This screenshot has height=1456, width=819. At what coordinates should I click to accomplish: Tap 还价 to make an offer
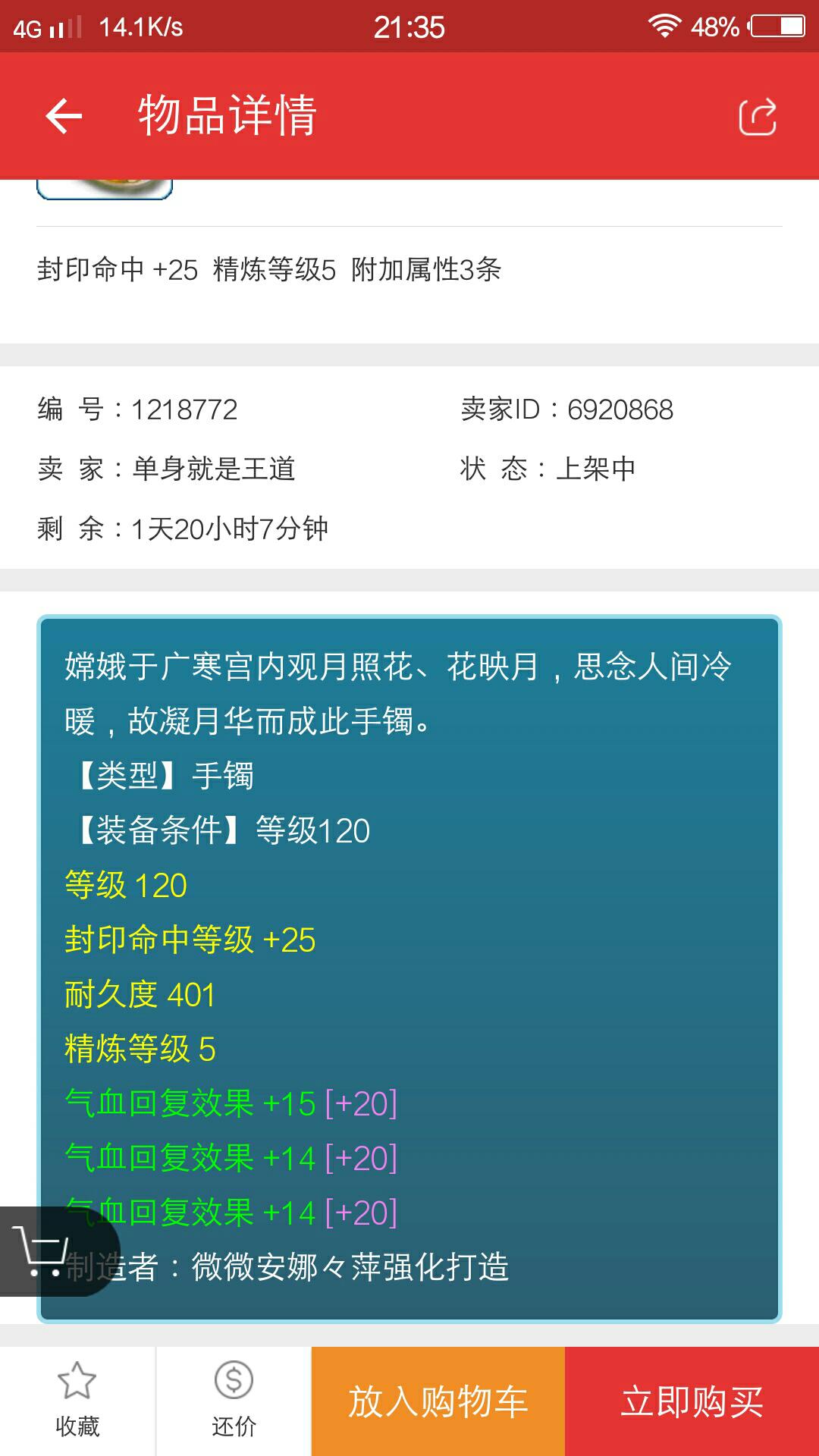[234, 1401]
